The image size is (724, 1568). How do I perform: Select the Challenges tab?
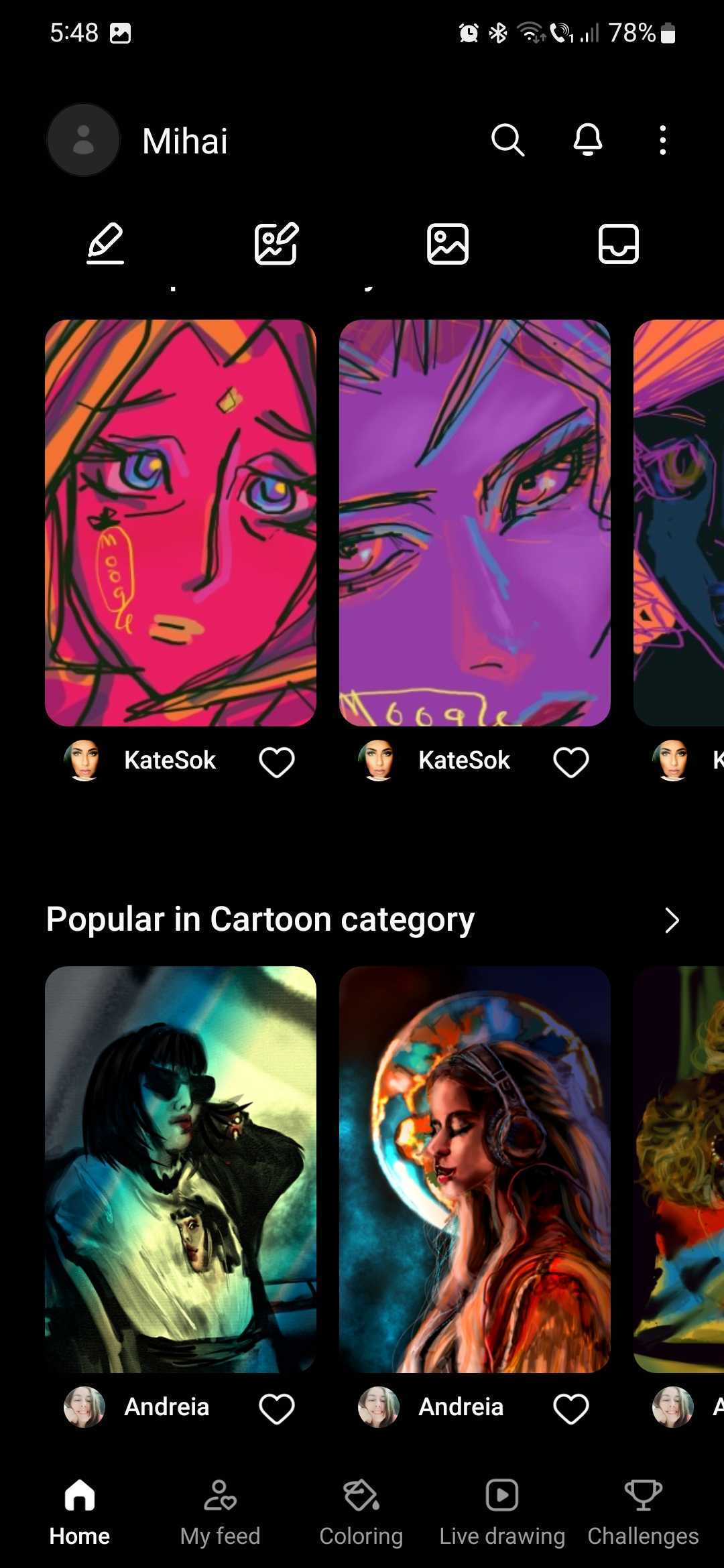[643, 1513]
